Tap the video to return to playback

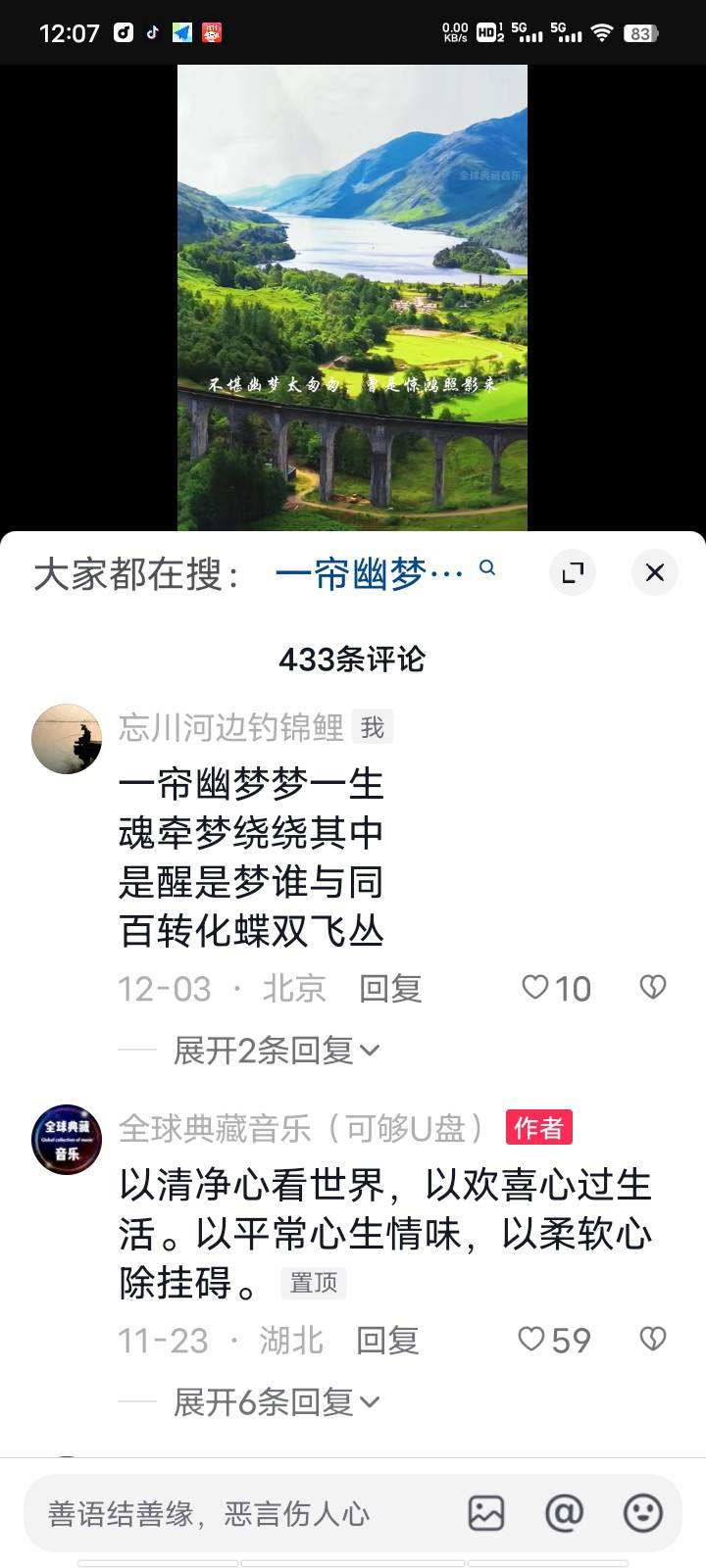352,294
